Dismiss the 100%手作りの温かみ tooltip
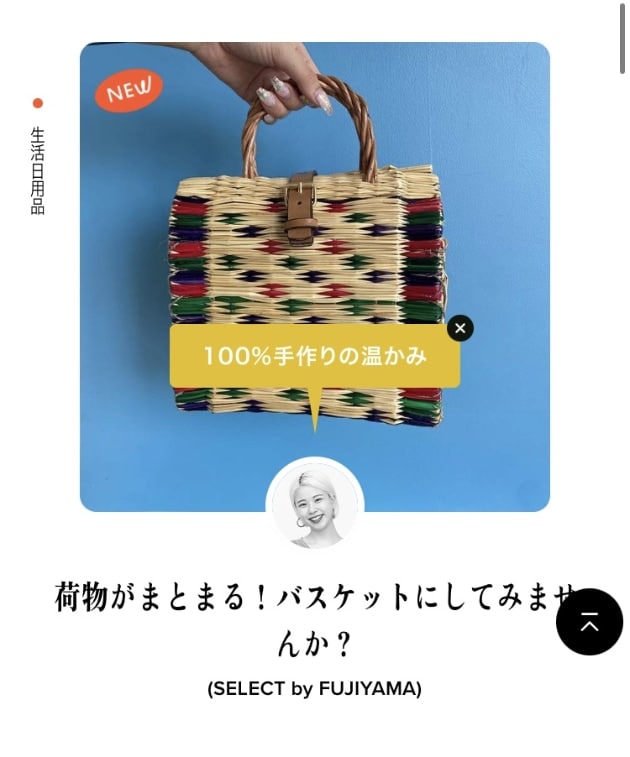The image size is (630, 757). pos(460,329)
